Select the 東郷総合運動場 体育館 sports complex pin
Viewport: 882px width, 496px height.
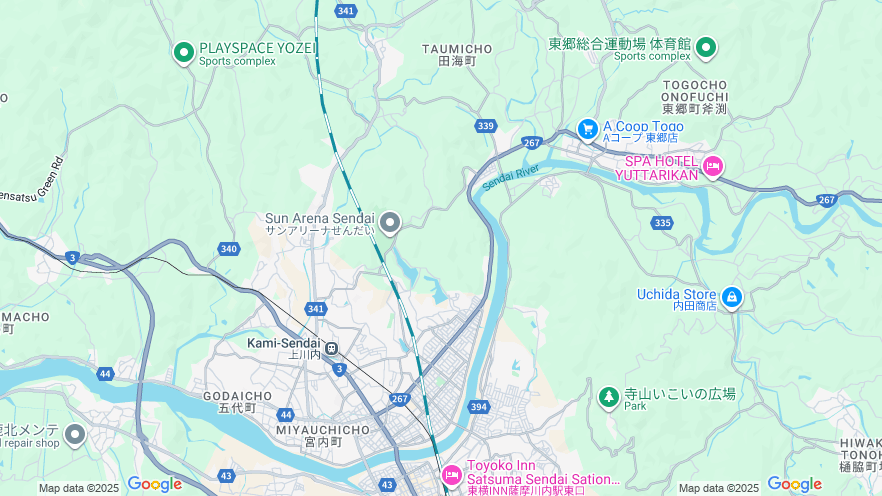[706, 47]
